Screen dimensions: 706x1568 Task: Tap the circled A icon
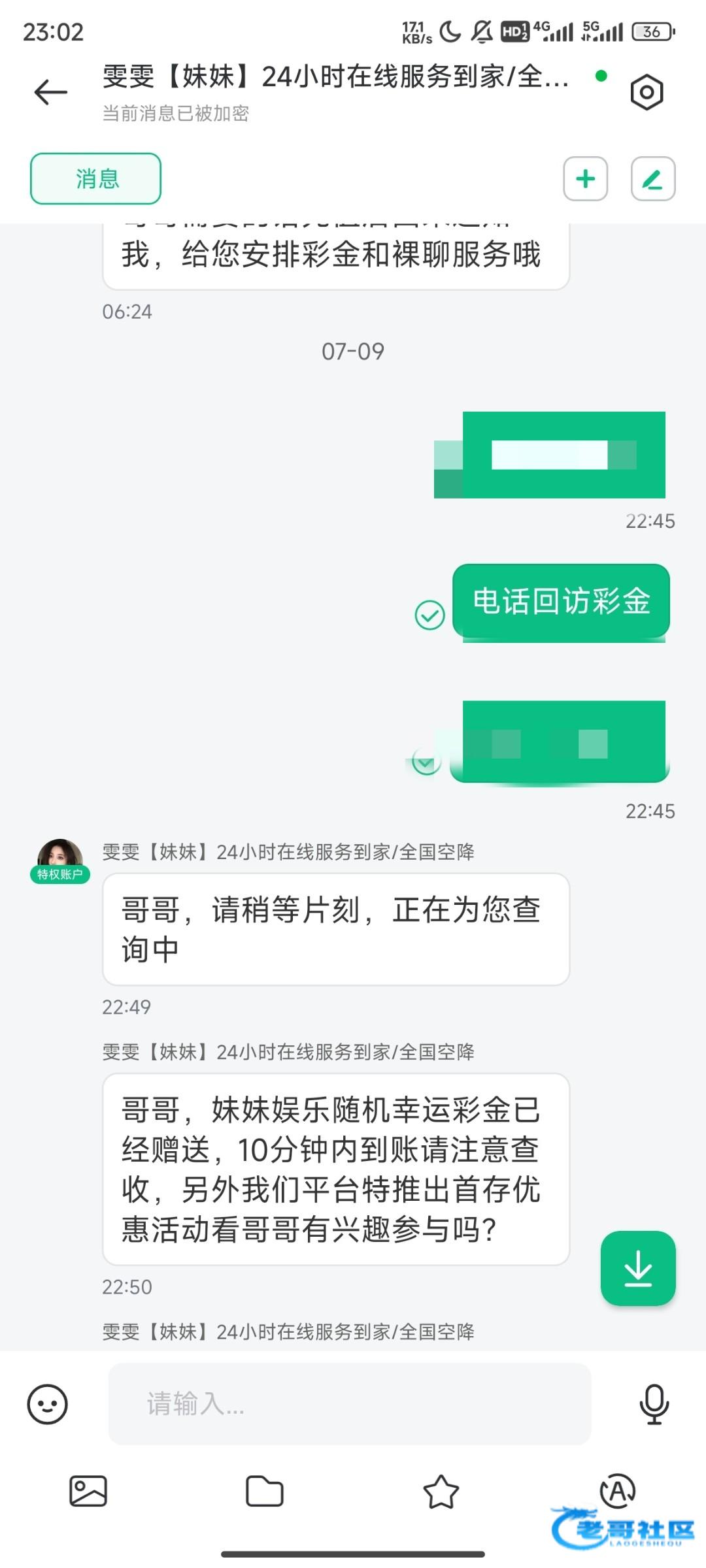pos(617,1491)
